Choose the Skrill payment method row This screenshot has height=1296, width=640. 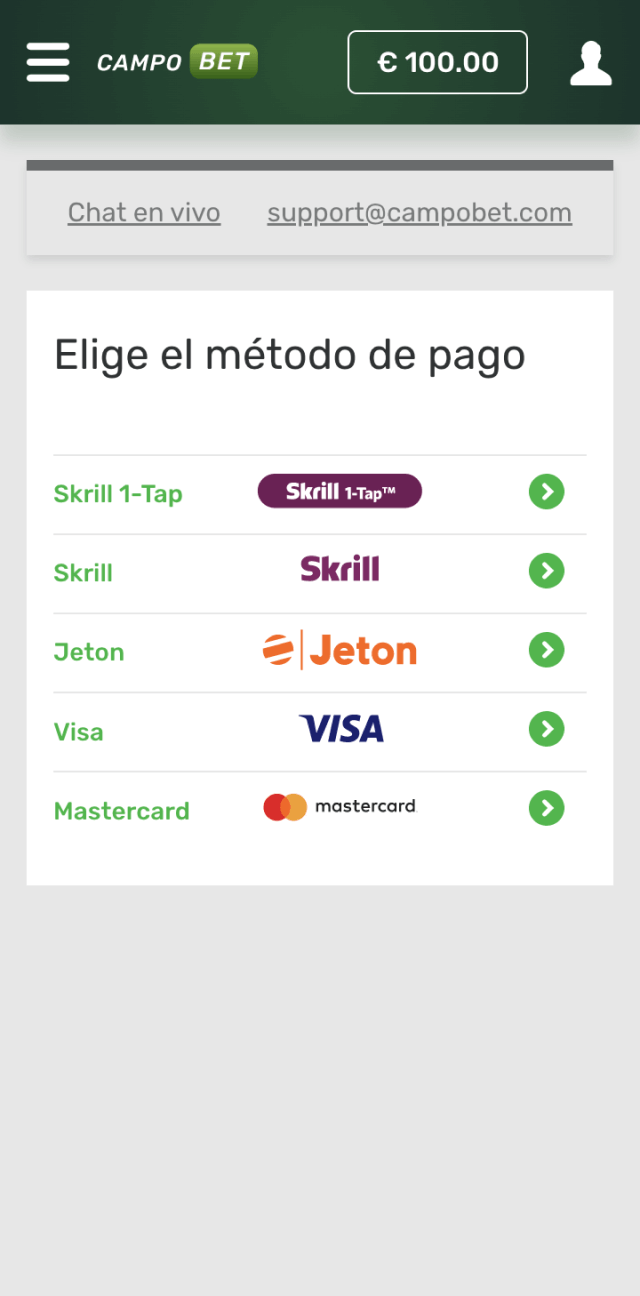tap(319, 572)
